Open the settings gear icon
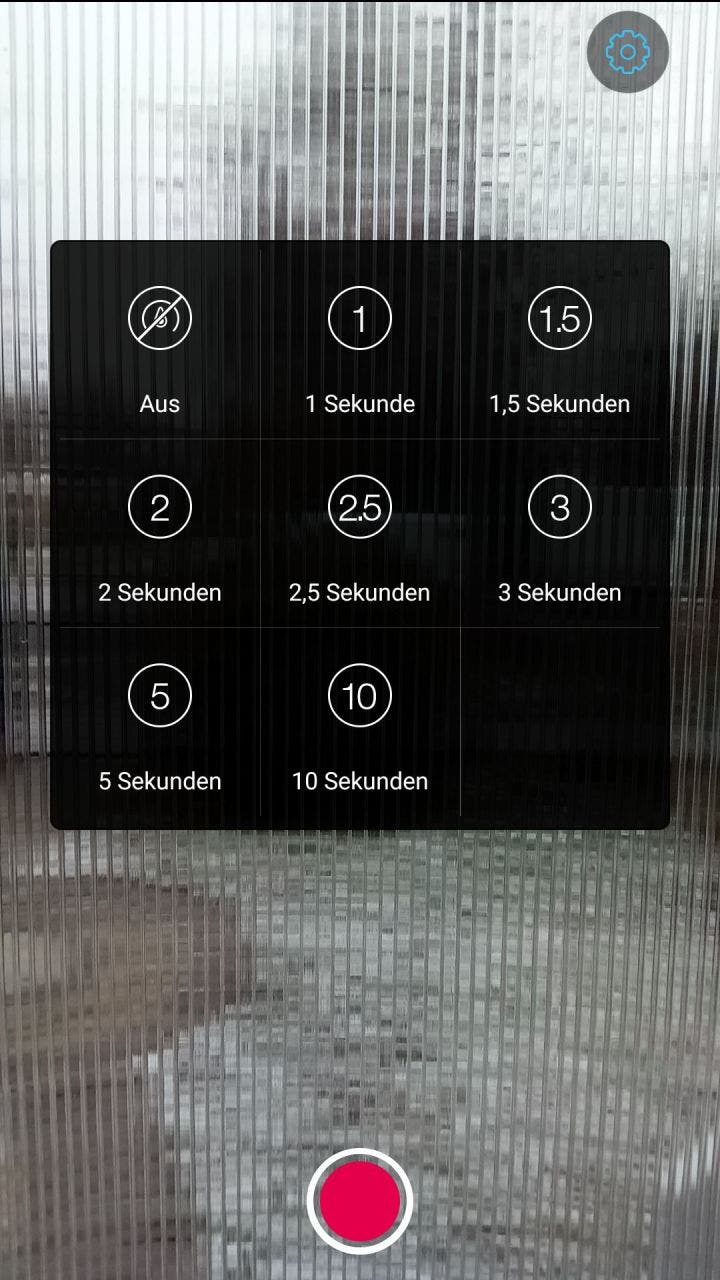The width and height of the screenshot is (720, 1280). 627,51
